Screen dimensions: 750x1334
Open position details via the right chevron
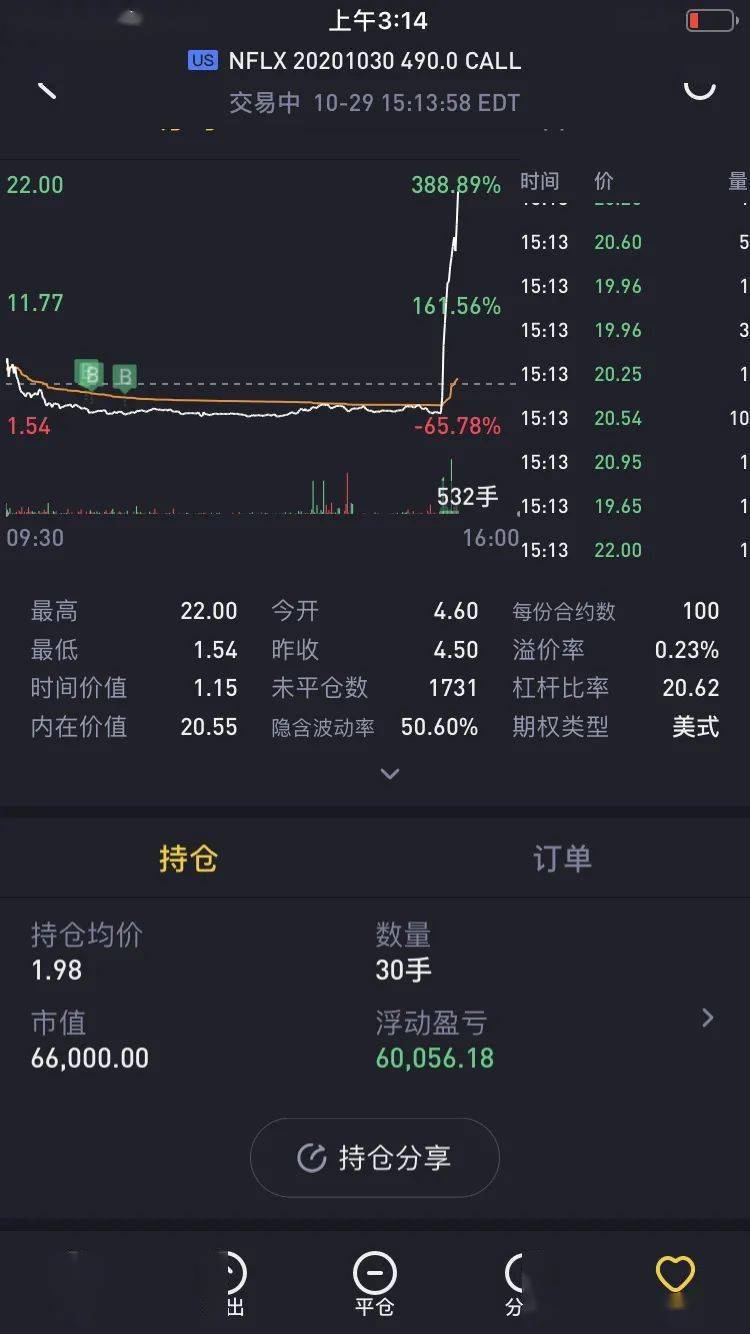tap(708, 1018)
